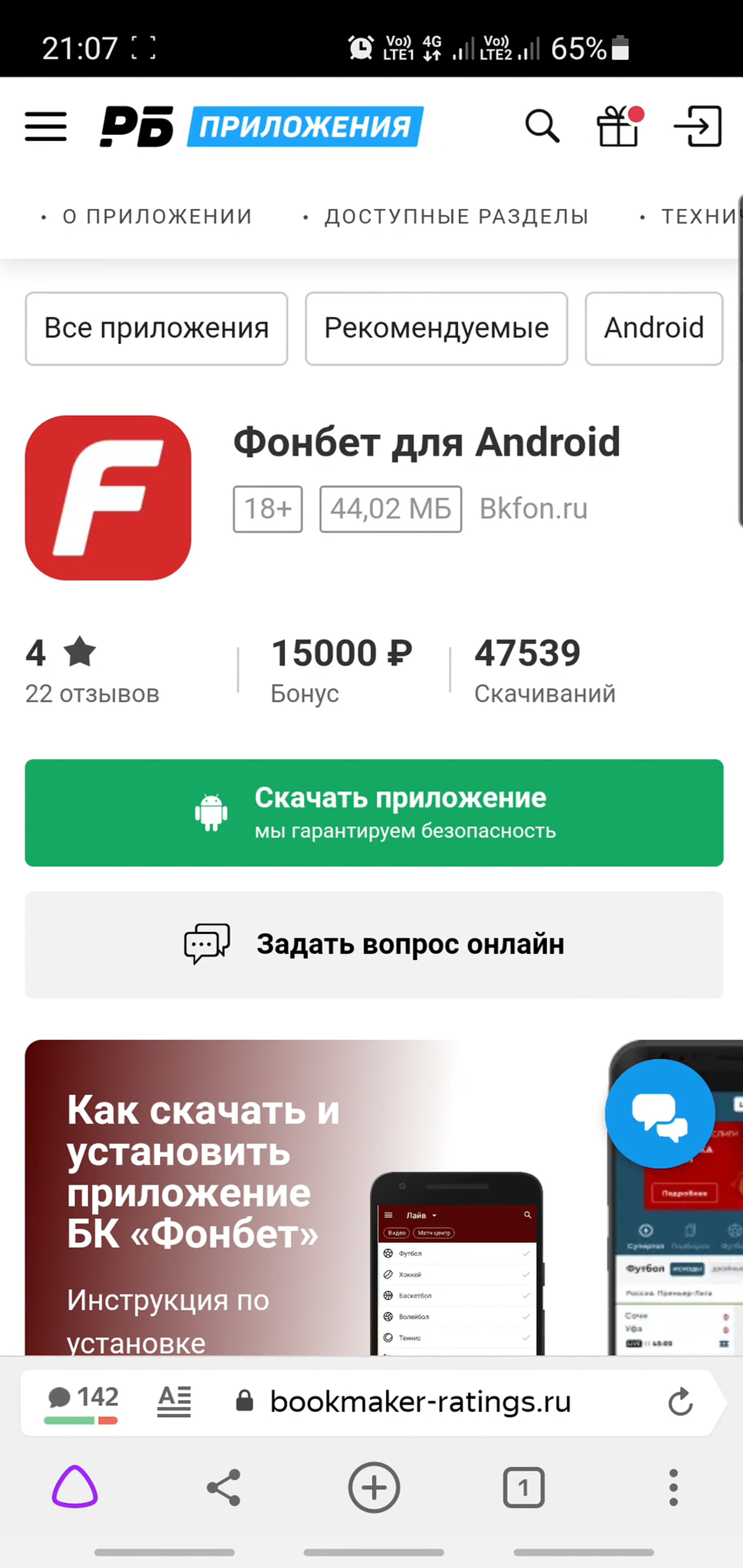The height and width of the screenshot is (1568, 743).
Task: Tap the login icon
Action: pyautogui.click(x=698, y=126)
